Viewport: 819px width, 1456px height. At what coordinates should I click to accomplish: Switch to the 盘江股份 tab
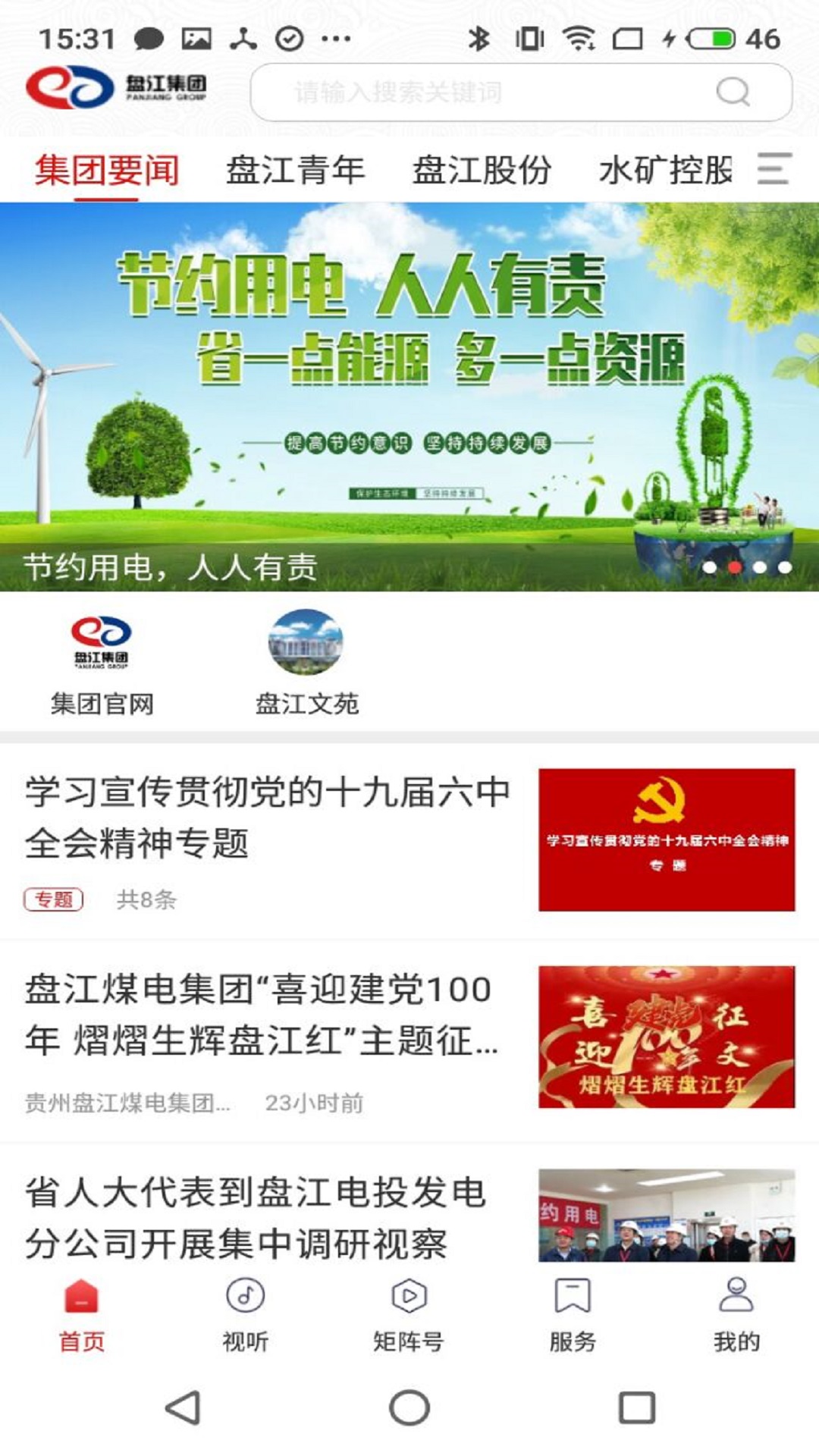(482, 170)
